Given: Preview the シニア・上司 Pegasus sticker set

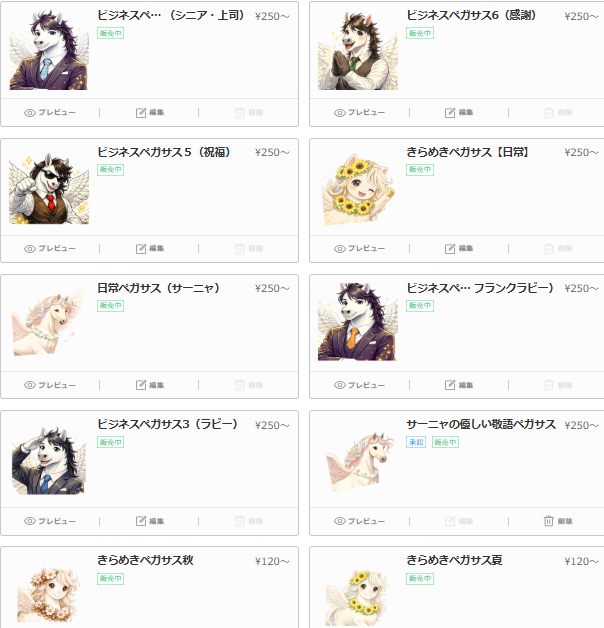Looking at the screenshot, I should click(x=50, y=113).
